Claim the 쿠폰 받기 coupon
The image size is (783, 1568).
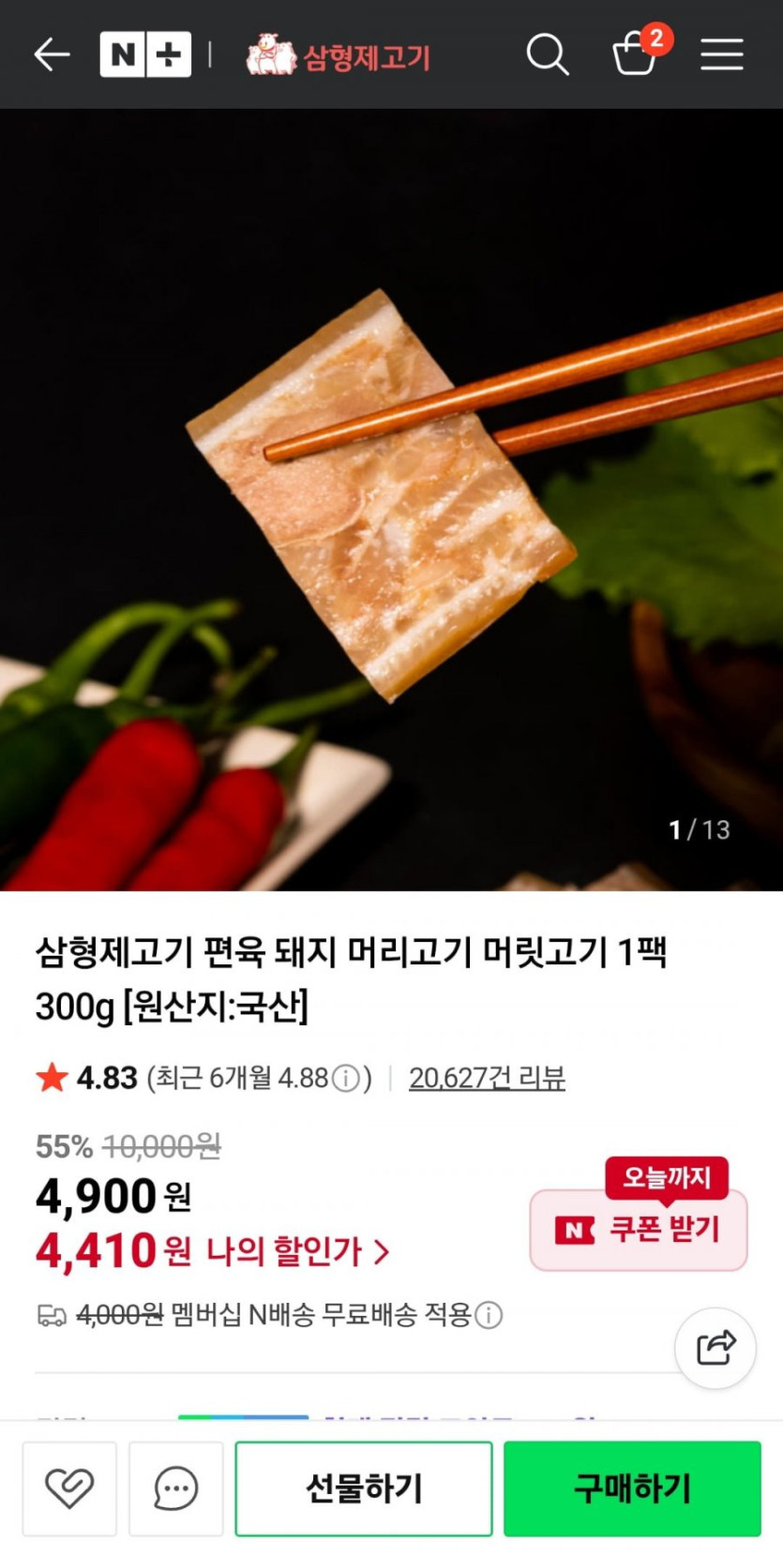[x=639, y=1231]
